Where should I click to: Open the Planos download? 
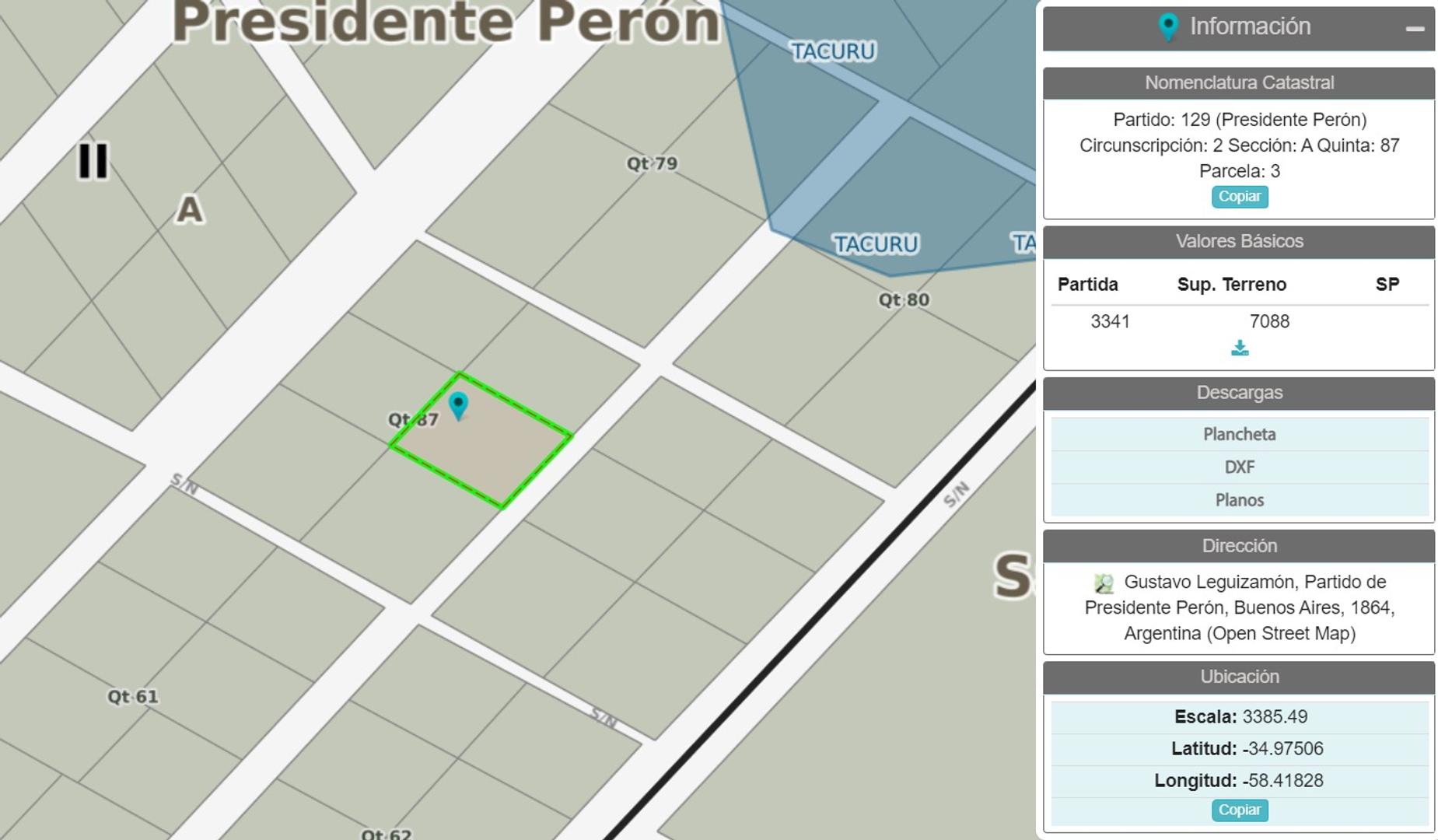click(x=1239, y=500)
